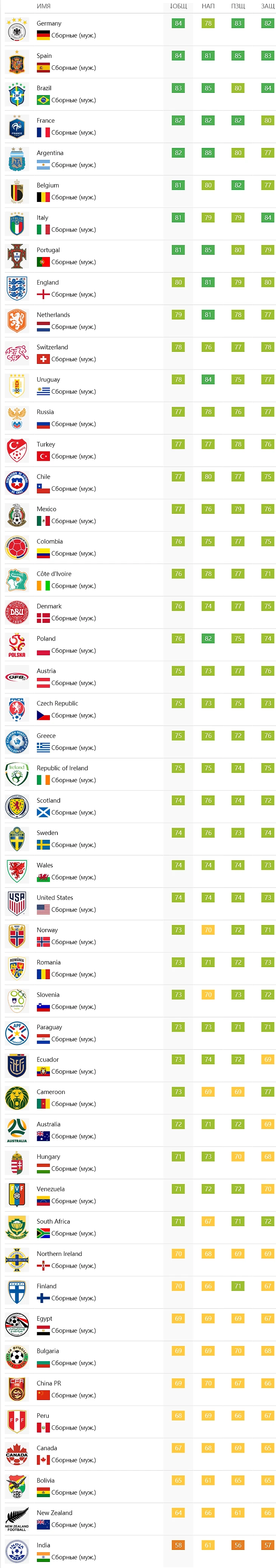Select United States from the list

tap(55, 897)
